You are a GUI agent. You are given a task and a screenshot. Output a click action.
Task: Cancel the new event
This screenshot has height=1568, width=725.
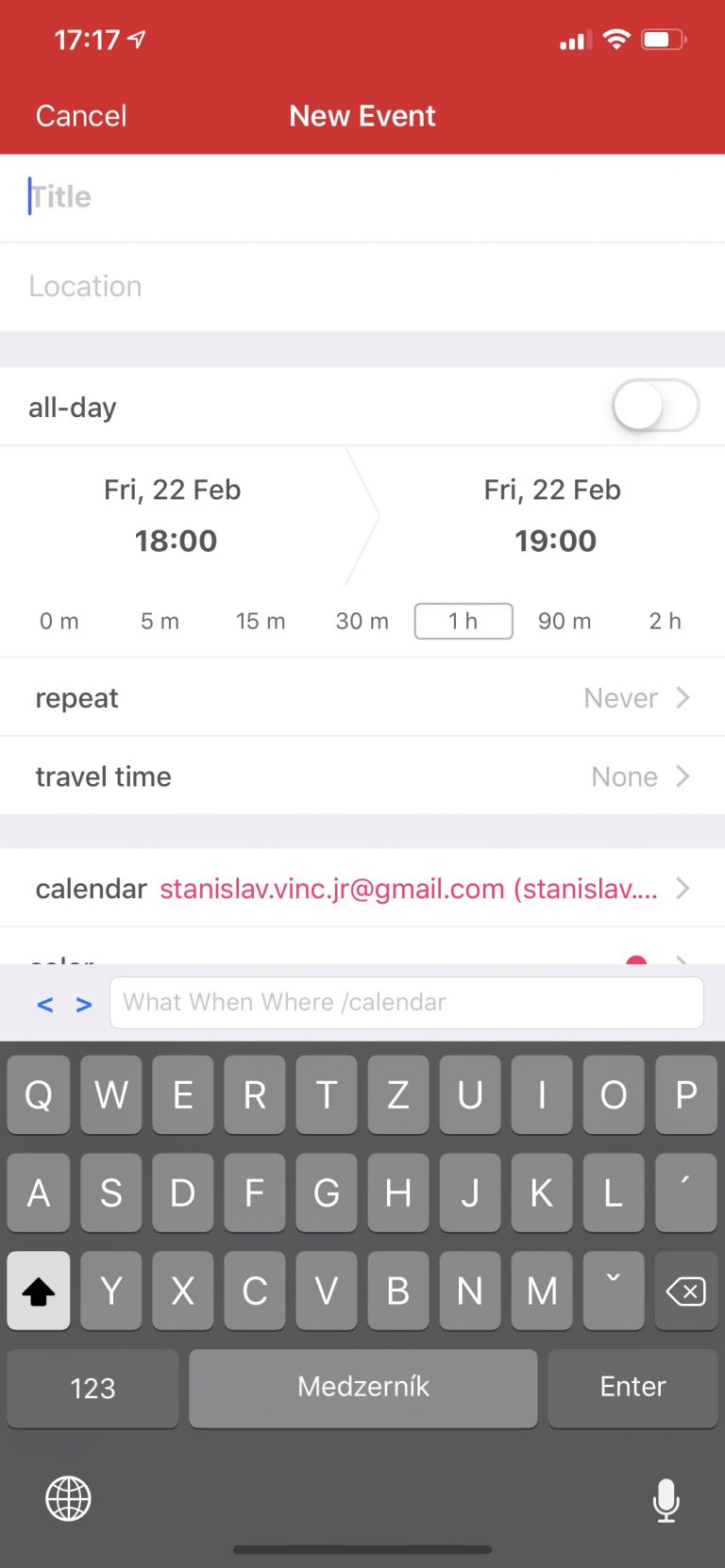(81, 116)
